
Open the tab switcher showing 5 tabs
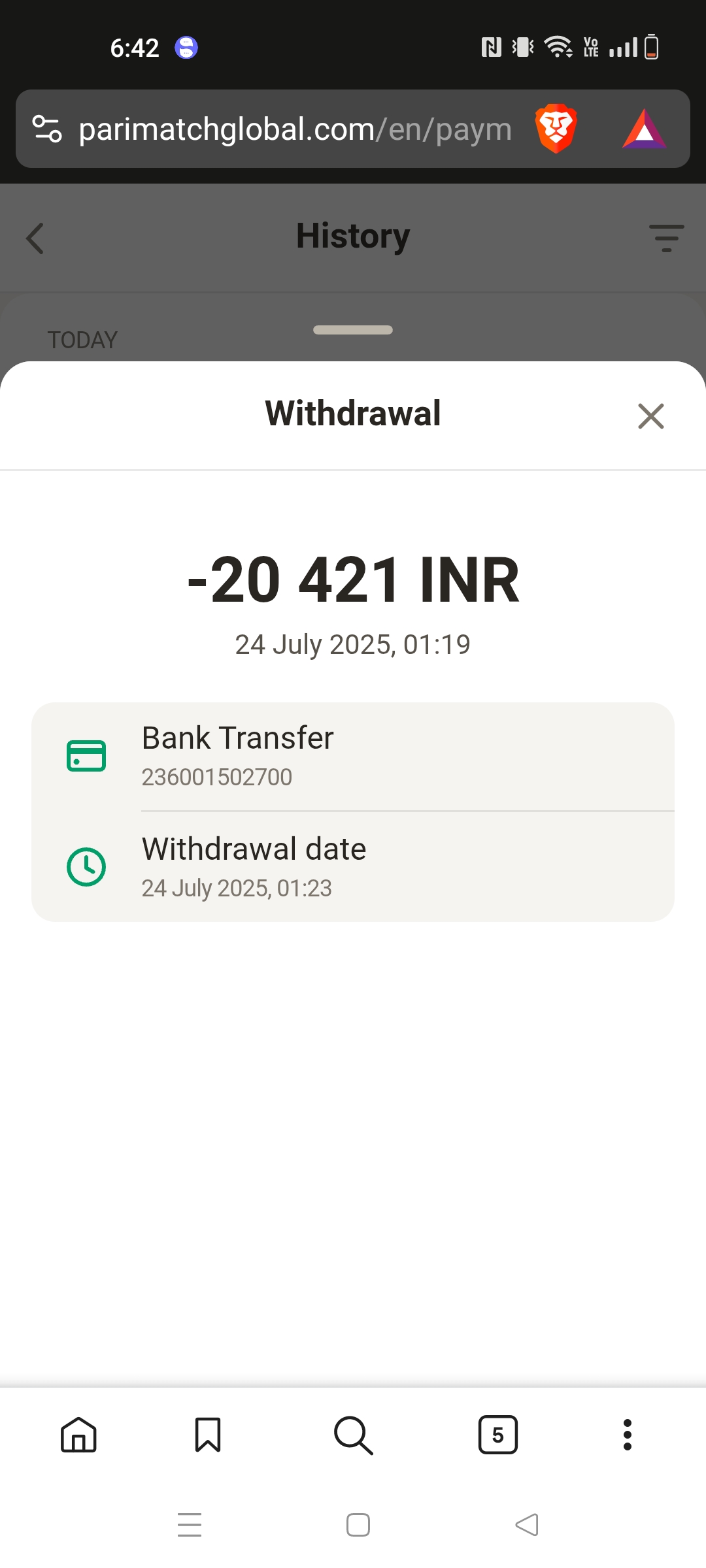[x=497, y=1435]
